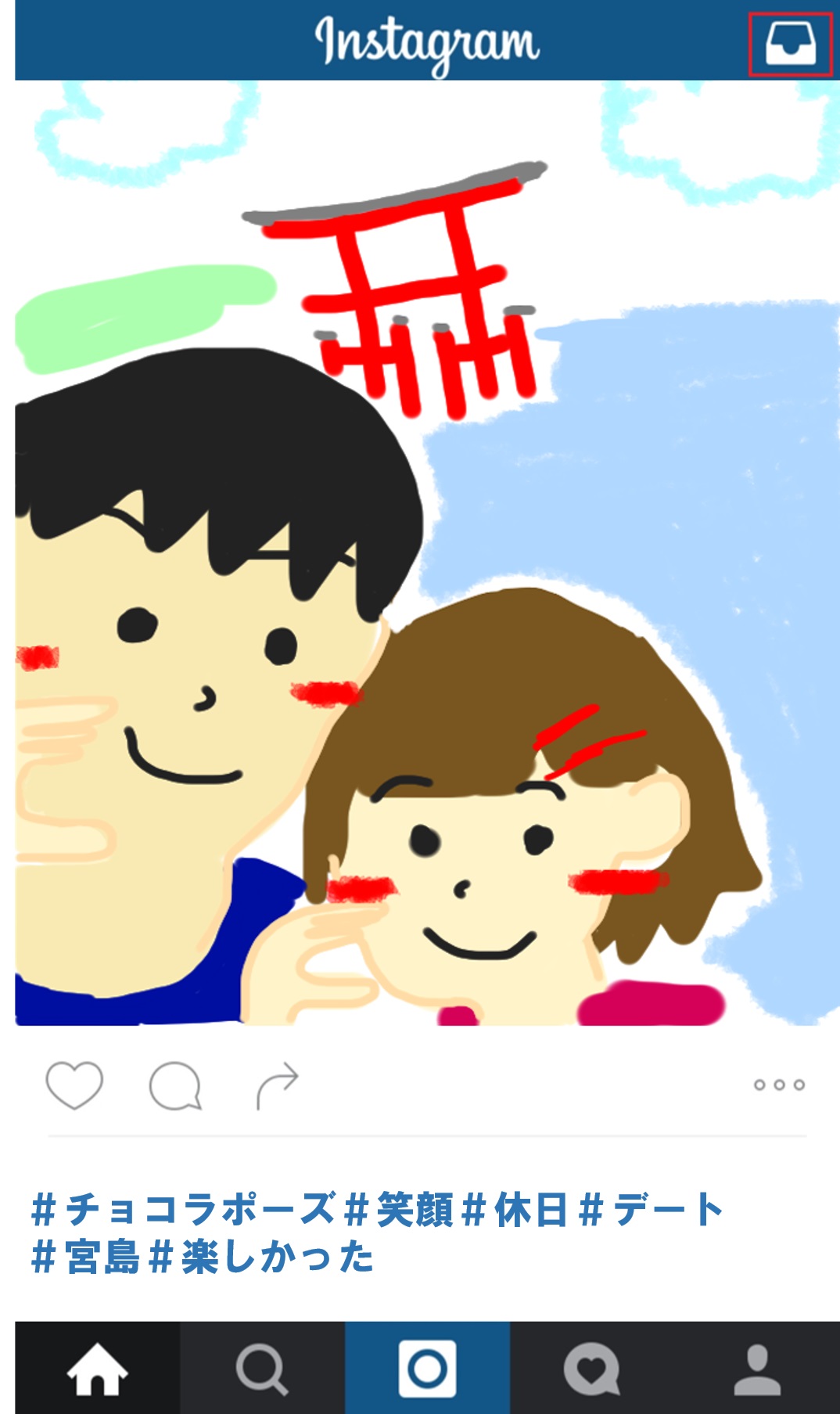The image size is (840, 1414).
Task: Switch to the activity heart tab
Action: click(592, 1368)
